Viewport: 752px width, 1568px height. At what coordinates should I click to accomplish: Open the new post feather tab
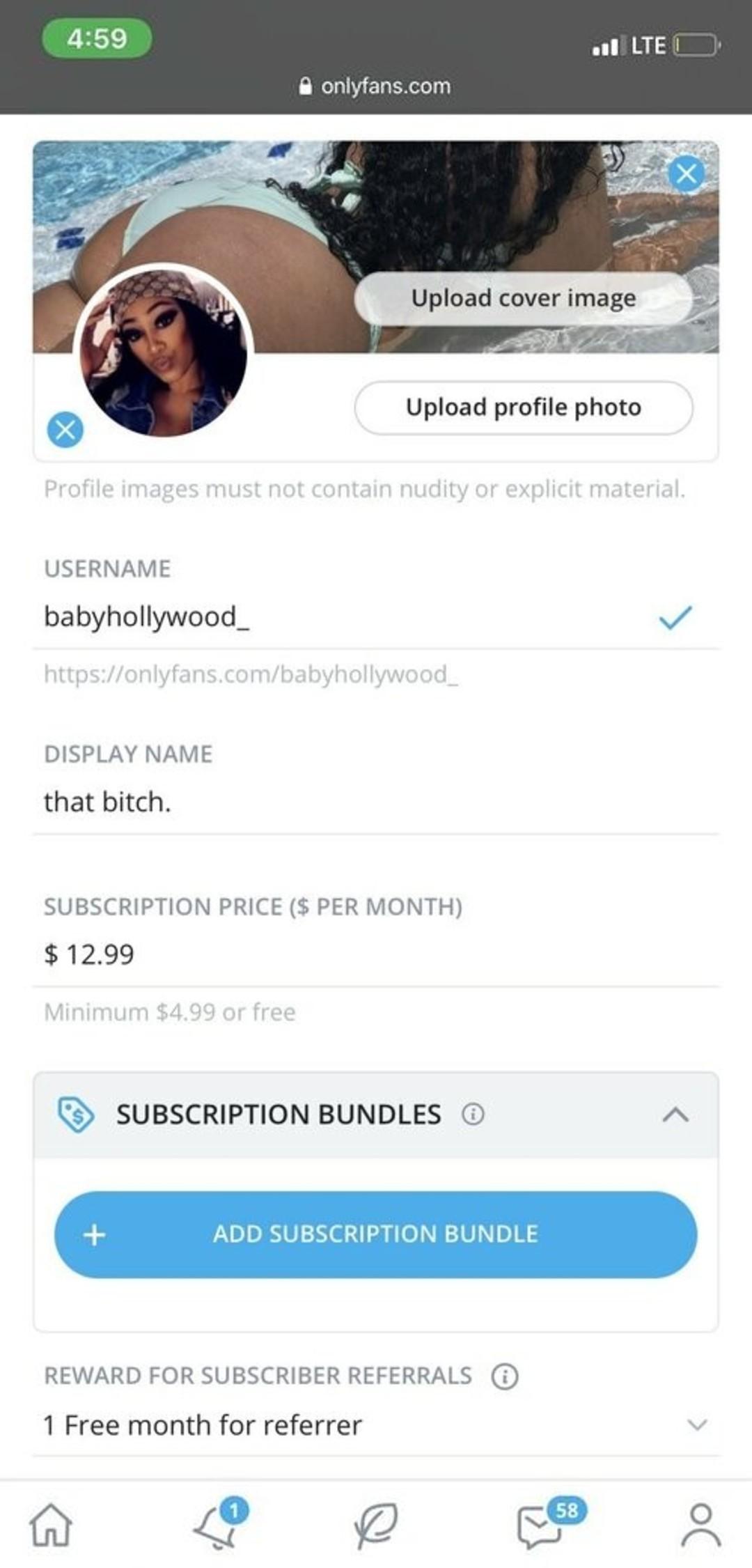(x=375, y=1525)
